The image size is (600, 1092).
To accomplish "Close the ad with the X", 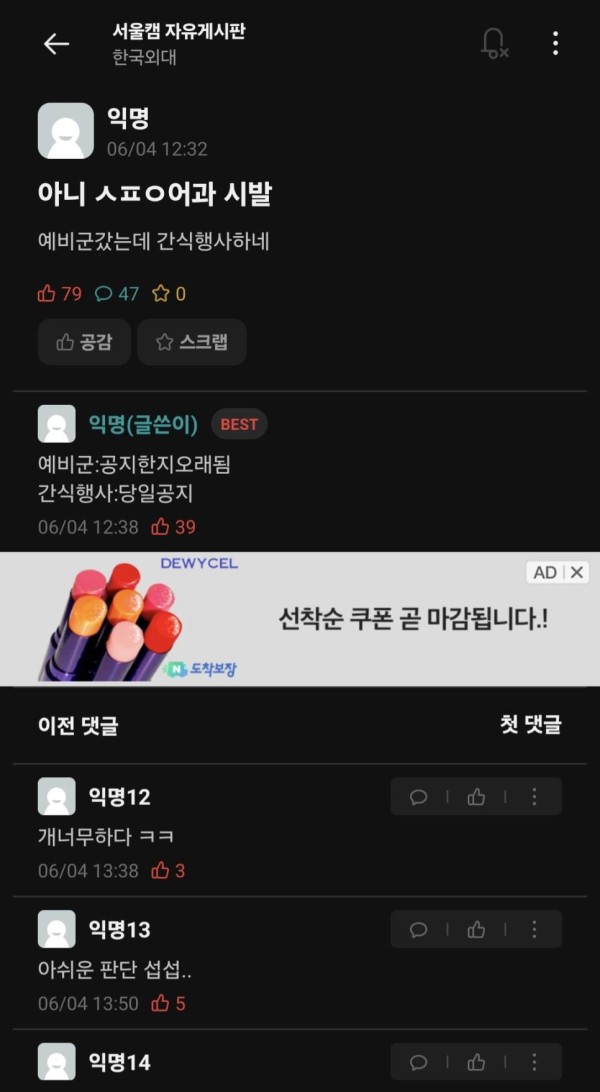I will click(x=576, y=572).
